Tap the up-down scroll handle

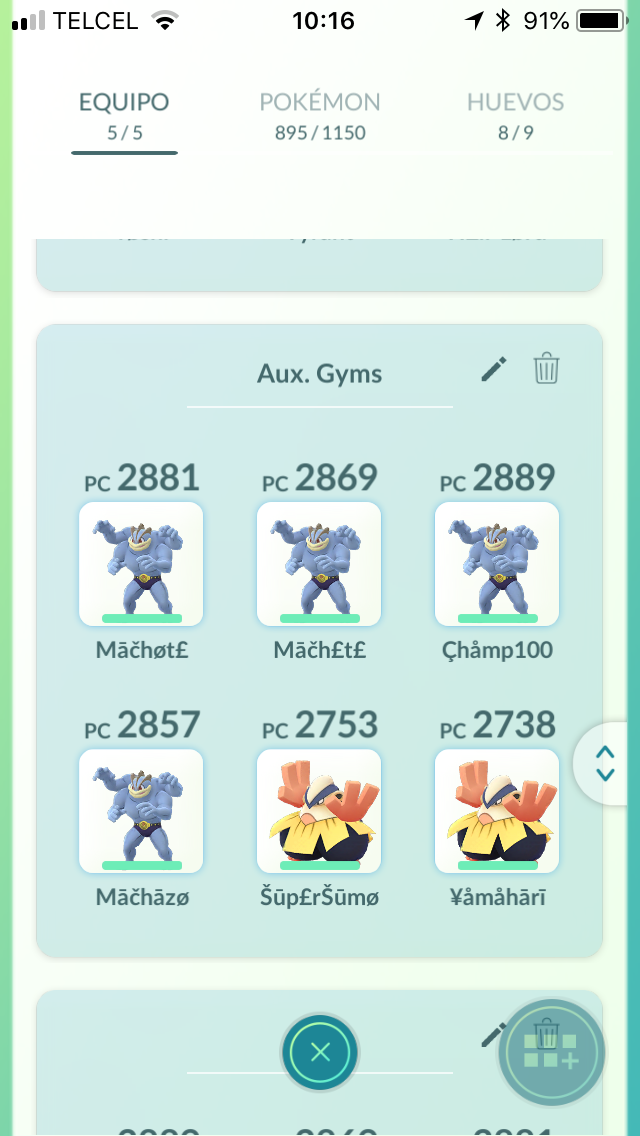click(x=604, y=763)
